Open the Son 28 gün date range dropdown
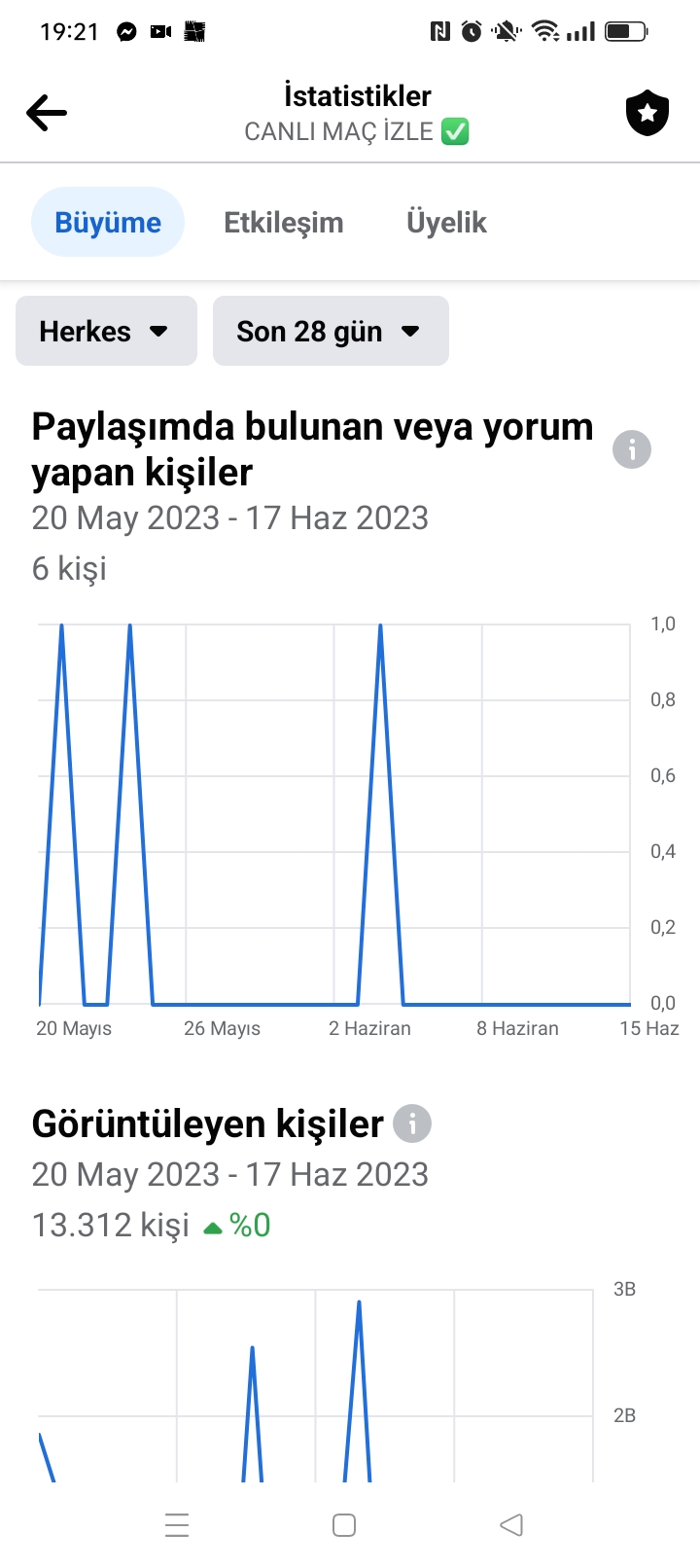 (331, 331)
